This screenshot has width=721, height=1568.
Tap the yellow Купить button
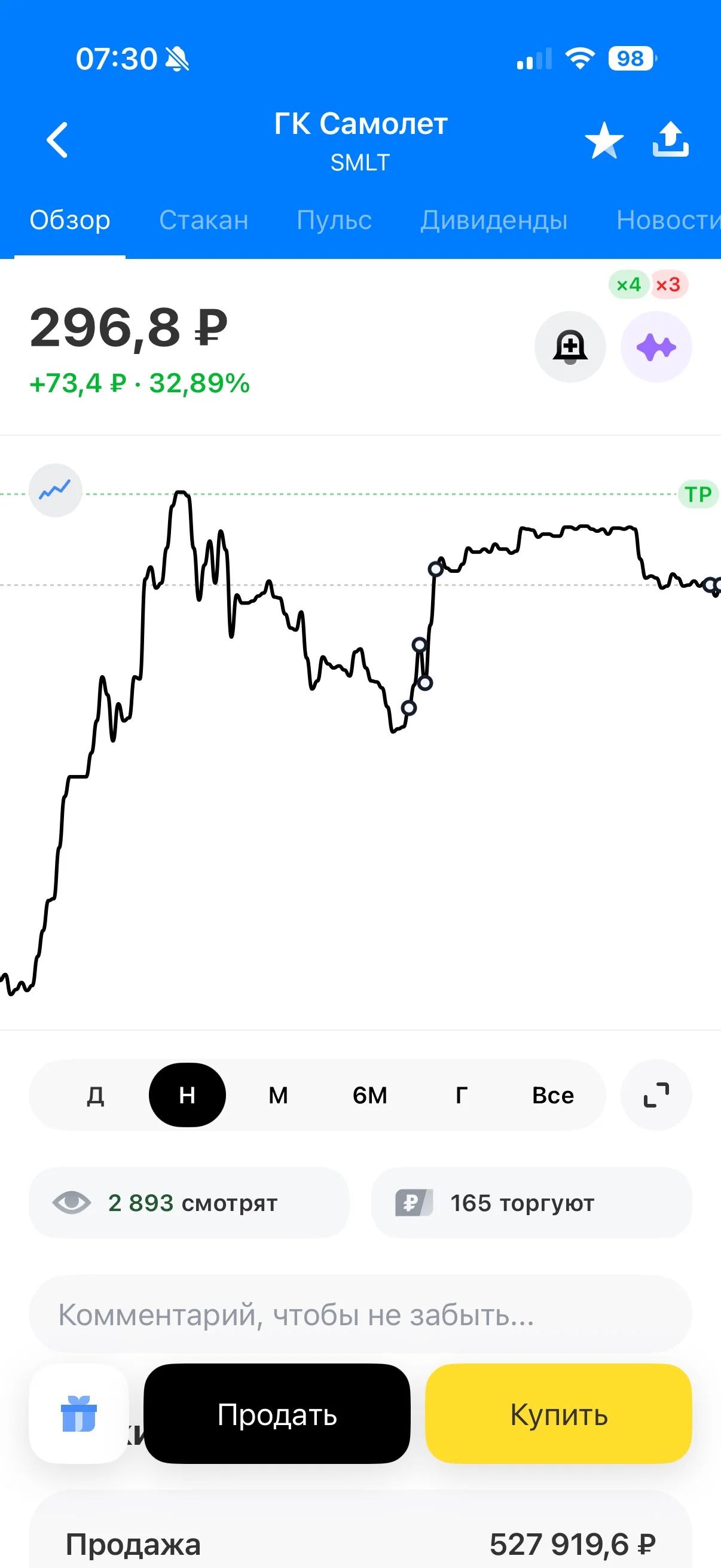[558, 1414]
